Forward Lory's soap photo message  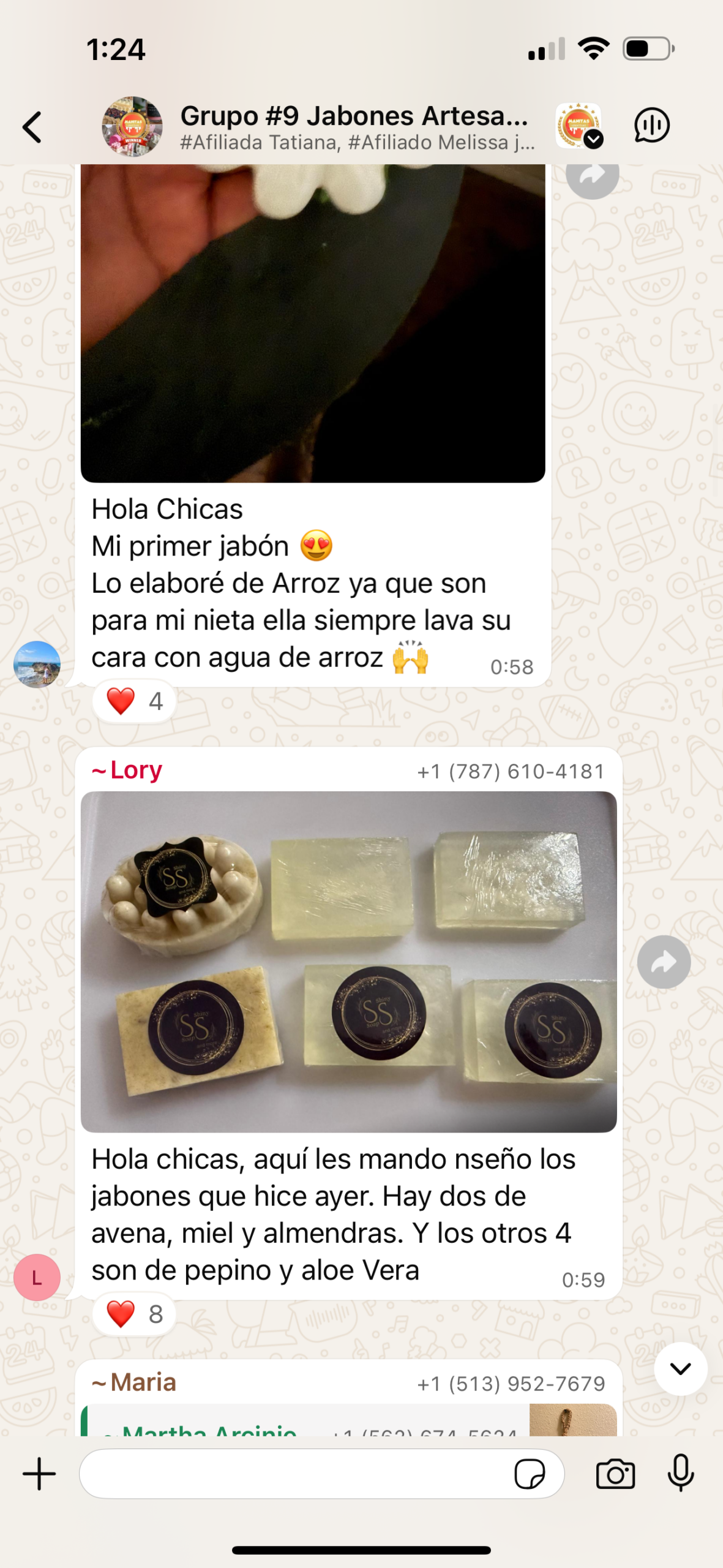pos(664,962)
